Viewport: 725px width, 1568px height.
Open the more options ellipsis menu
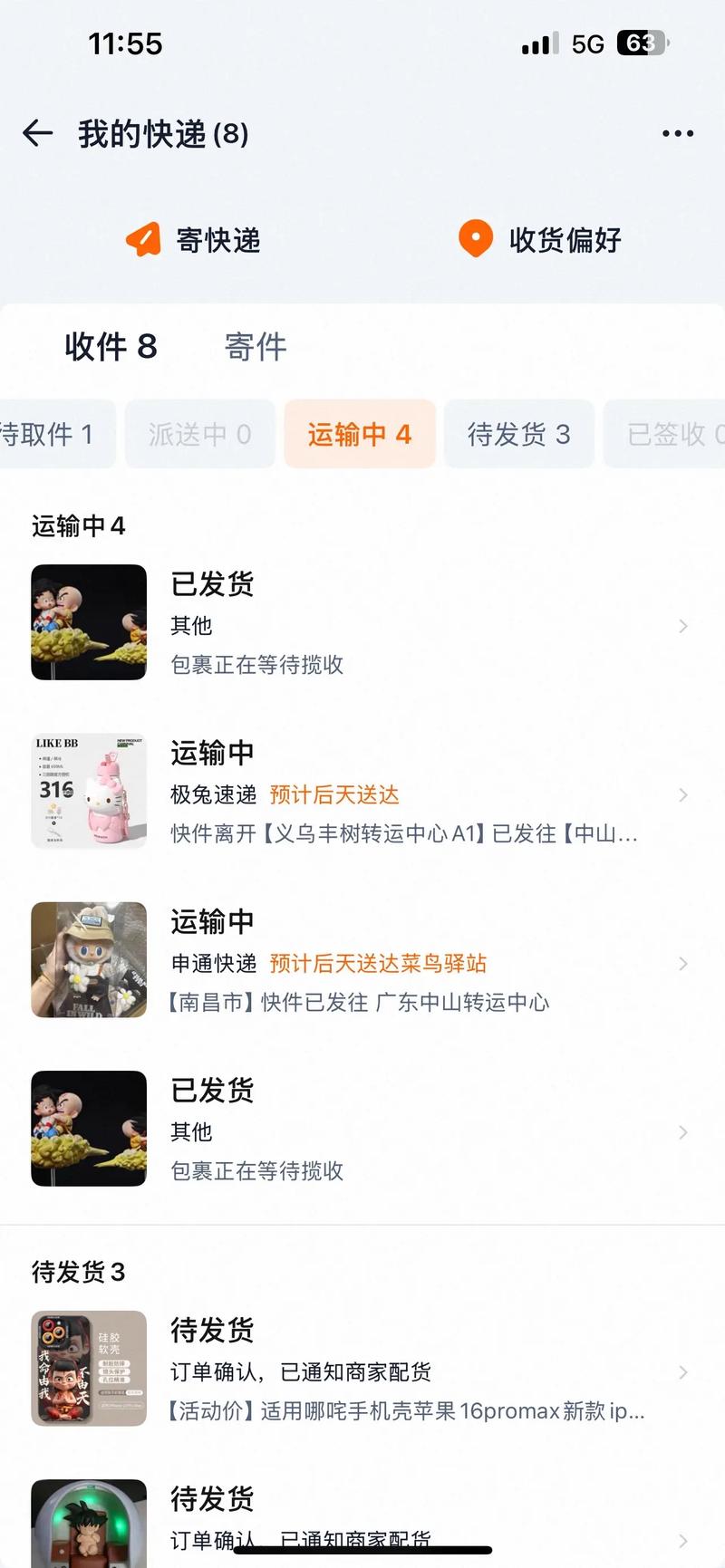tap(677, 133)
